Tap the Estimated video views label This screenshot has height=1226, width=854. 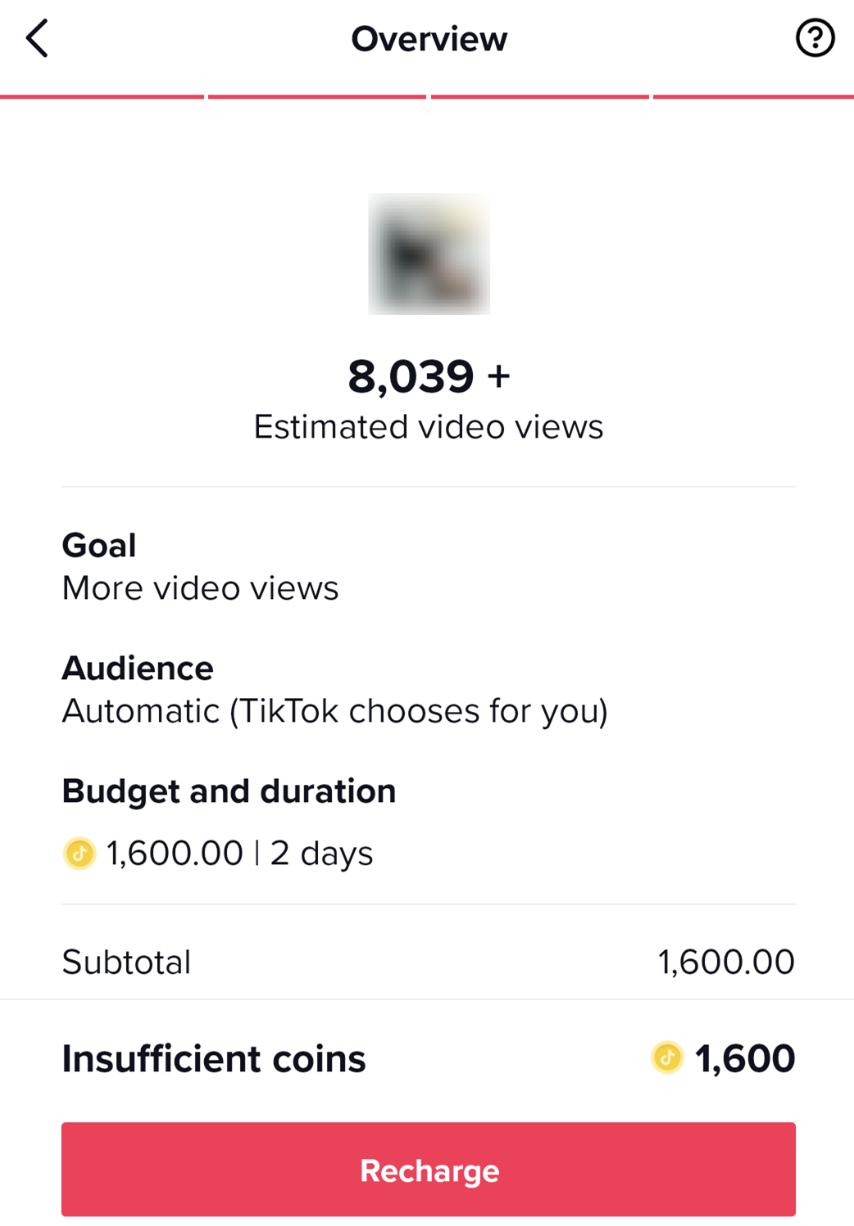point(428,426)
